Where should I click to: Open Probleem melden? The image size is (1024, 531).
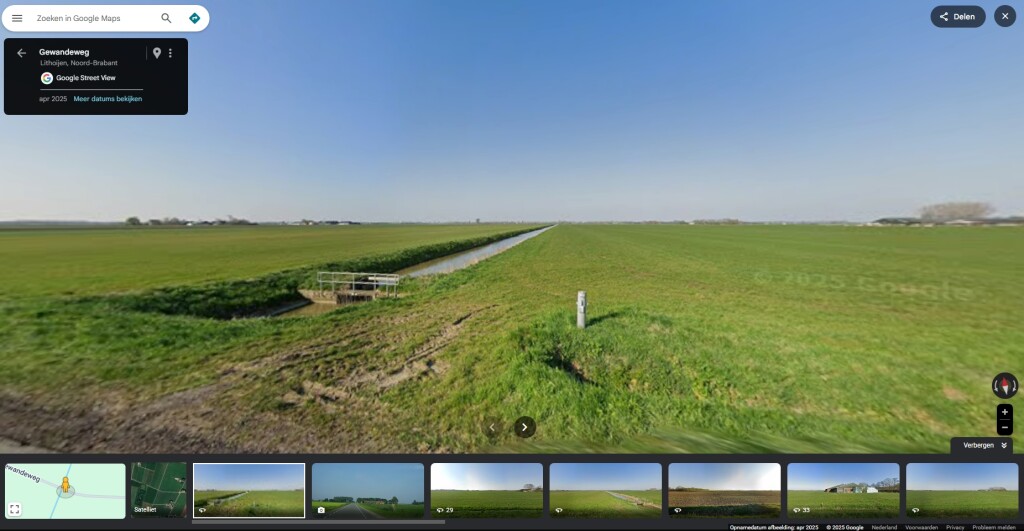(x=993, y=527)
